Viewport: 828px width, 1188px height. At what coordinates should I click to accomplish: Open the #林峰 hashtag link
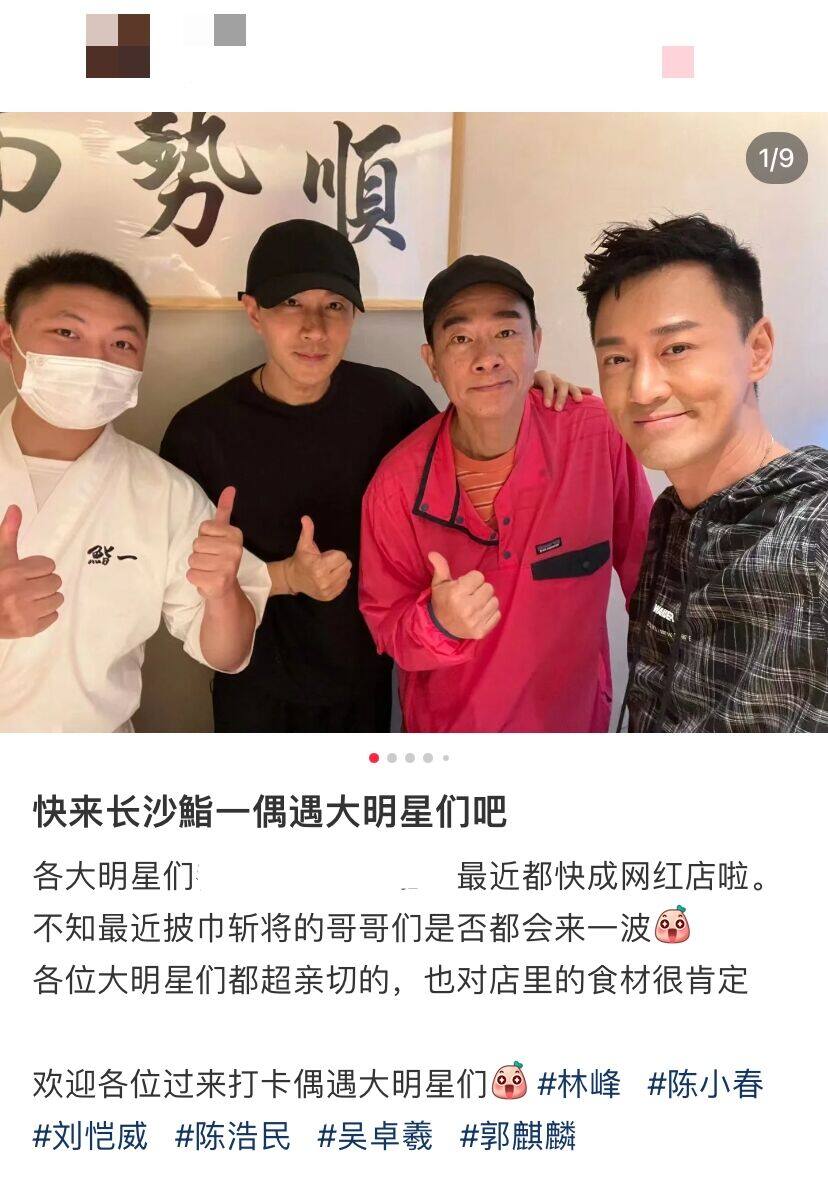(579, 1084)
